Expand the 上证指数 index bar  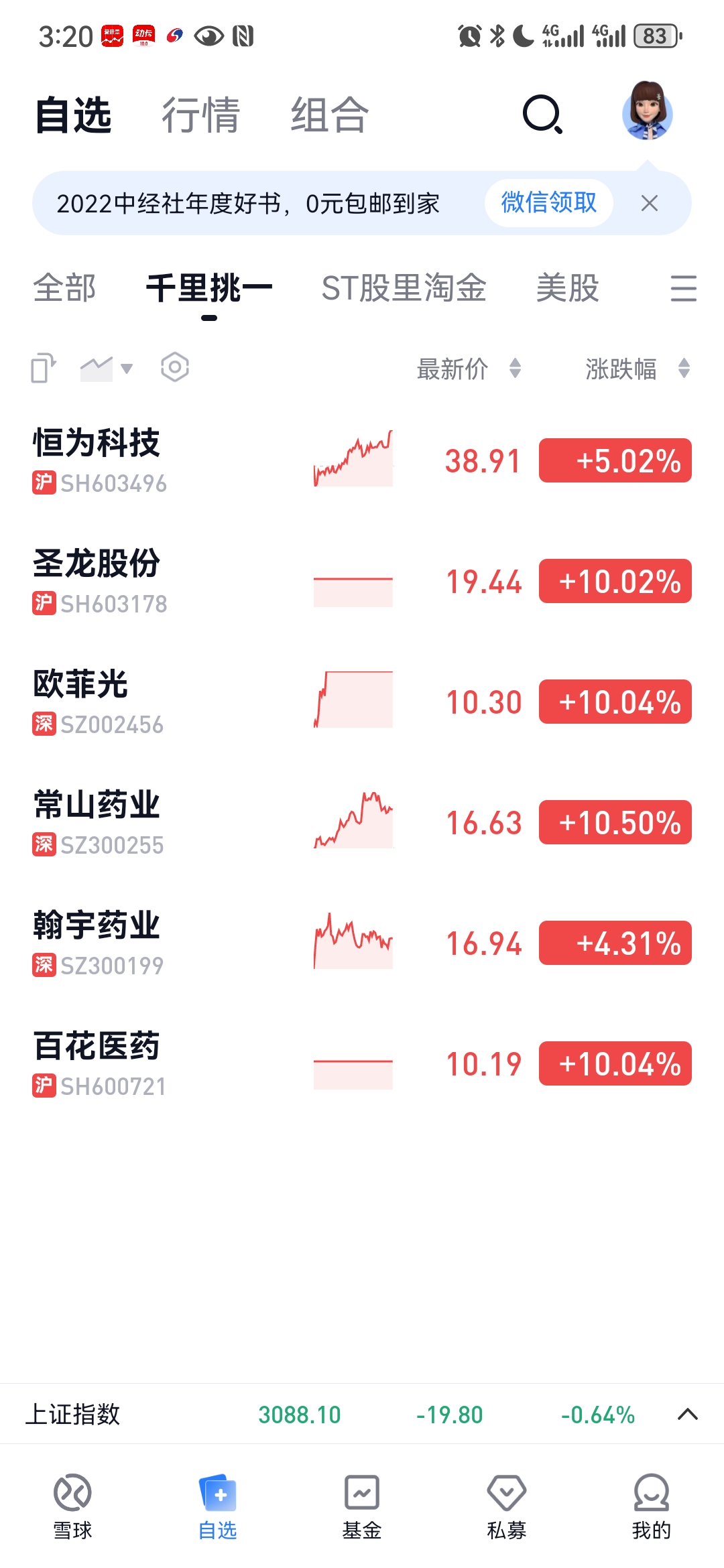pyautogui.click(x=687, y=1415)
